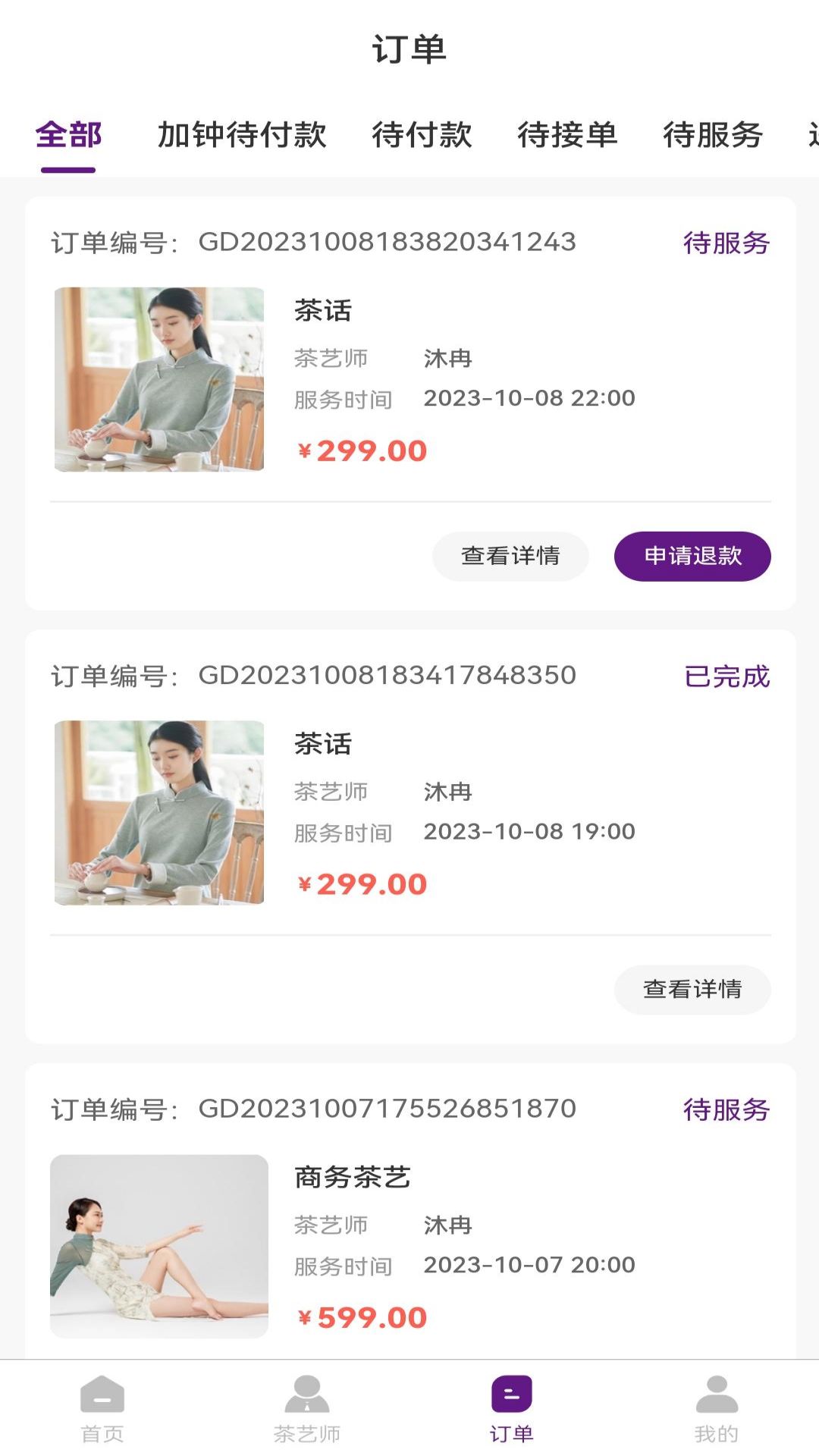Select order number GD20231008183820341243
Viewport: 819px width, 1456px height.
coord(387,243)
